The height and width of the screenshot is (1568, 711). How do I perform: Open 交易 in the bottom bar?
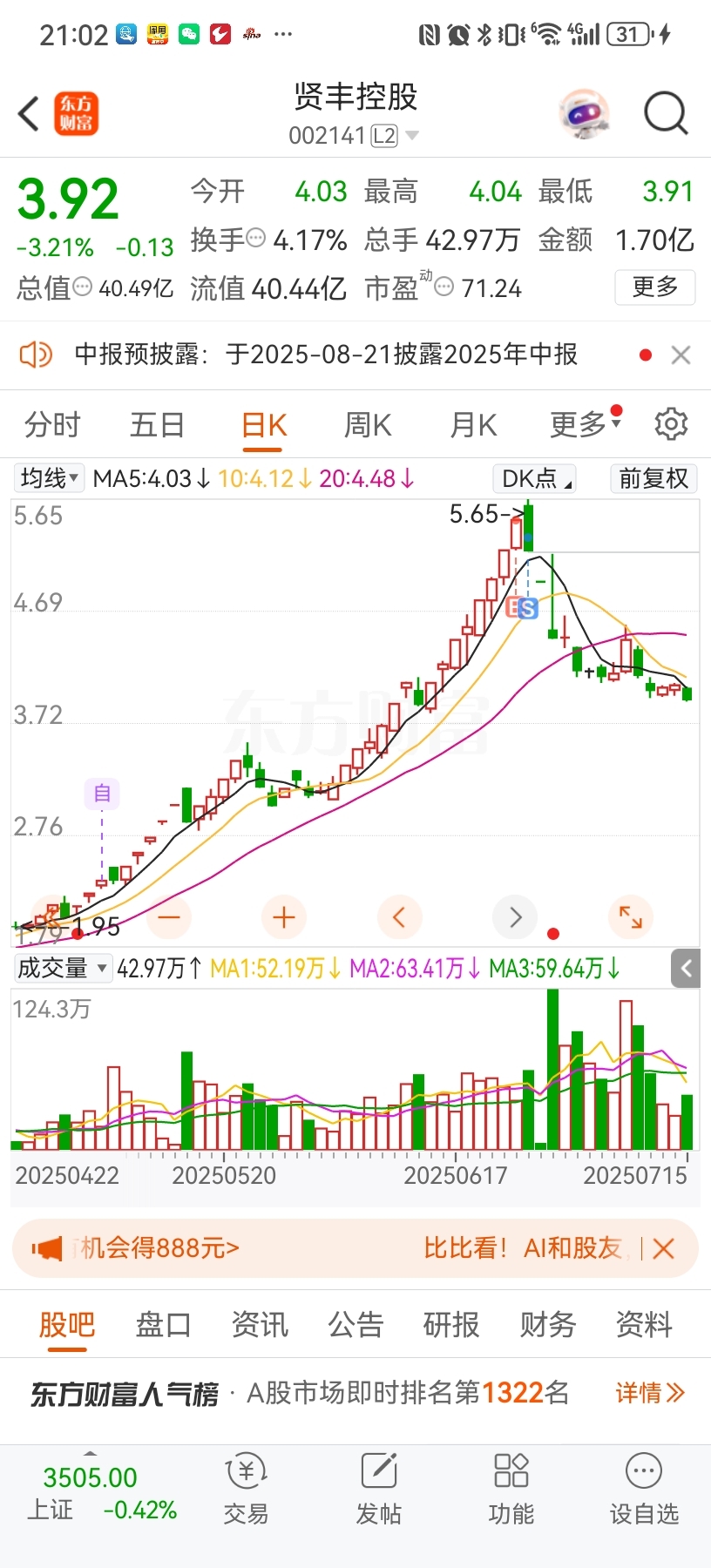(x=246, y=1490)
